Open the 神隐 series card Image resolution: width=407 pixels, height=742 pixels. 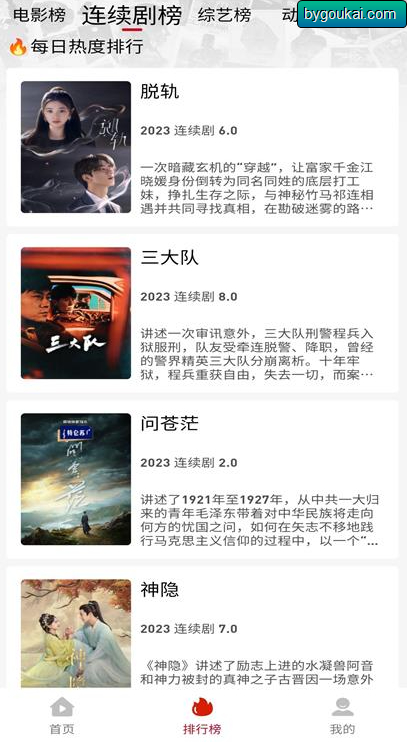202,627
